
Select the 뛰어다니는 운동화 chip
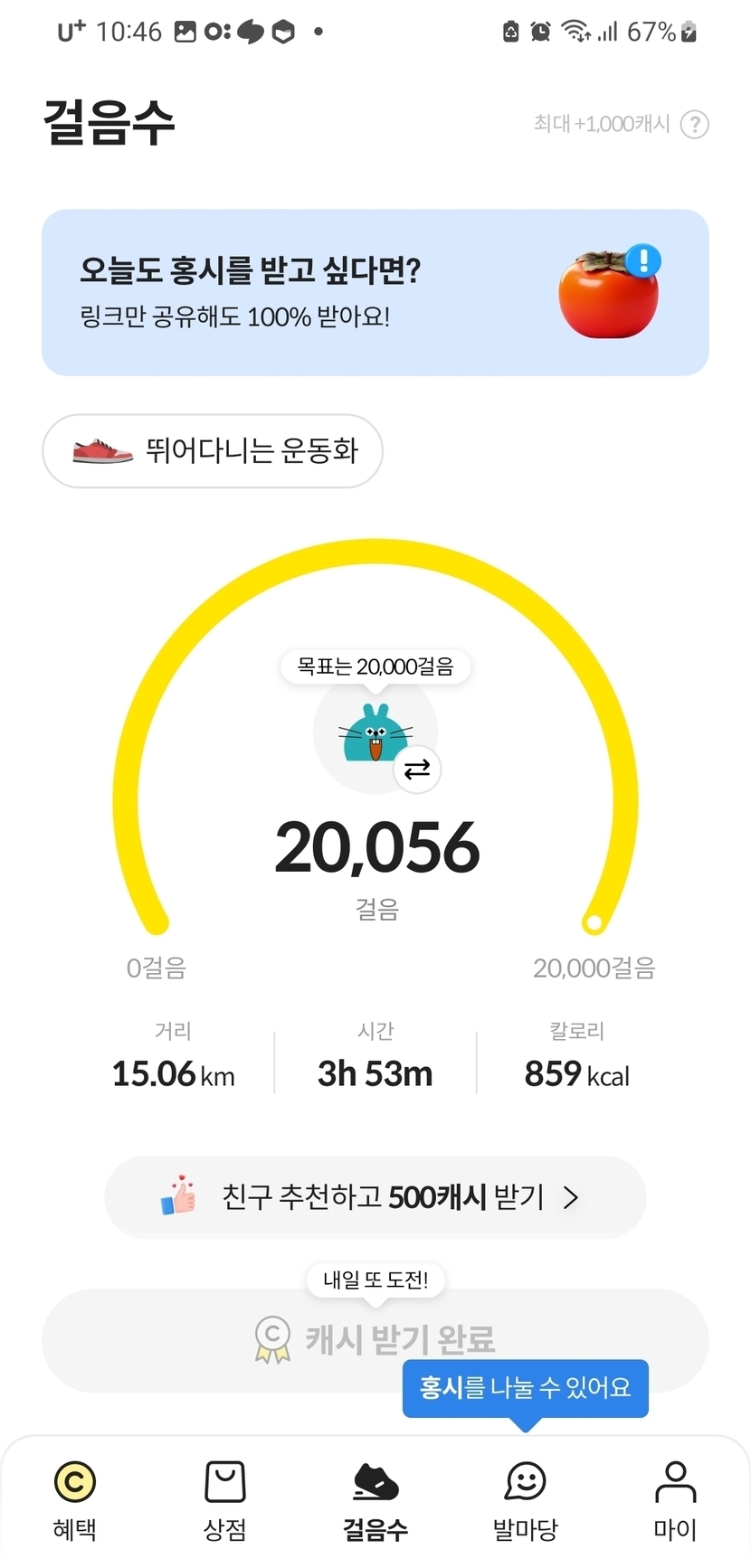(x=213, y=450)
